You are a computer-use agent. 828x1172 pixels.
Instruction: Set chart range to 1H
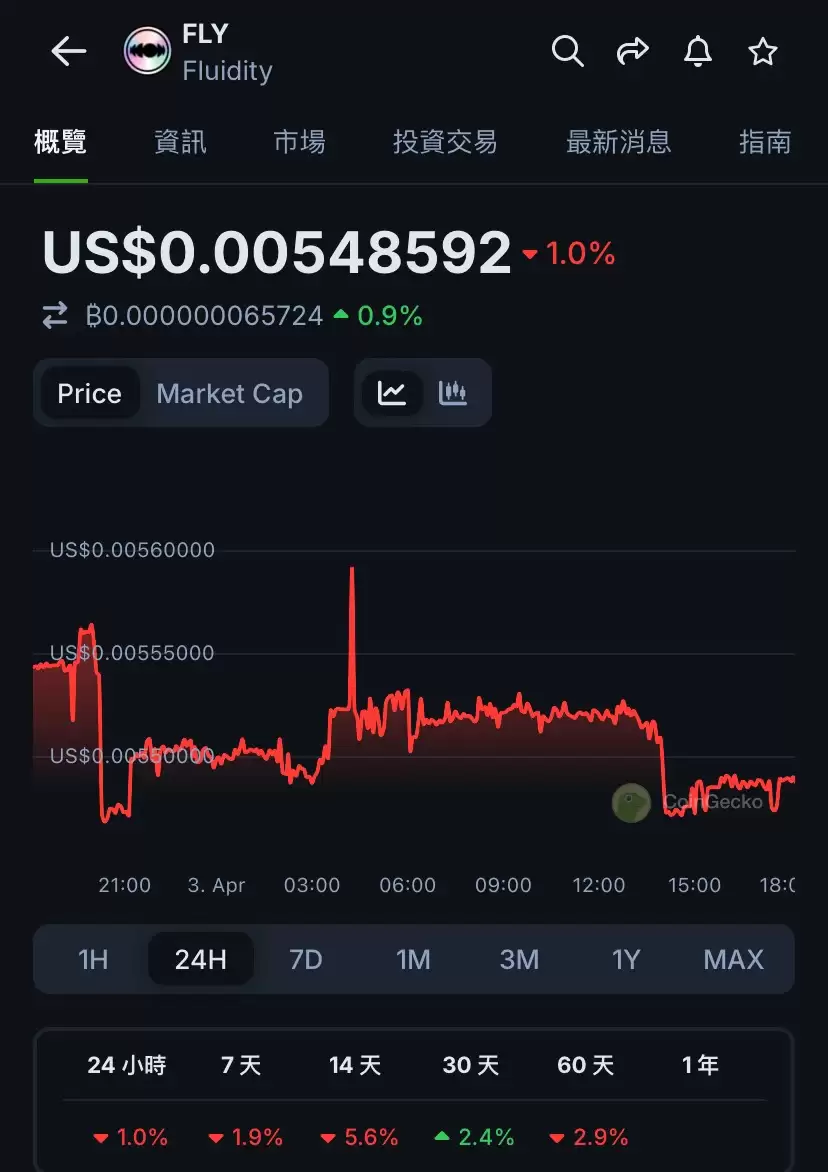pyautogui.click(x=93, y=960)
